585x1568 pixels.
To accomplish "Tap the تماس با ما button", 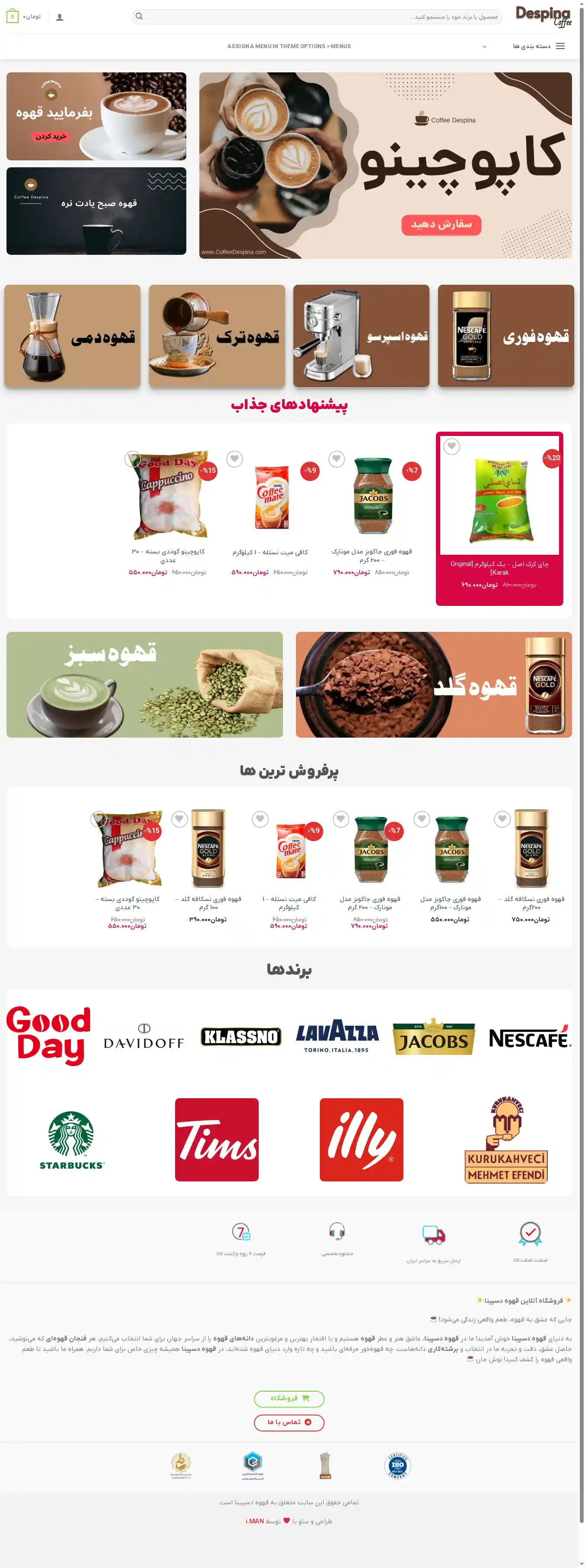I will (x=289, y=1422).
